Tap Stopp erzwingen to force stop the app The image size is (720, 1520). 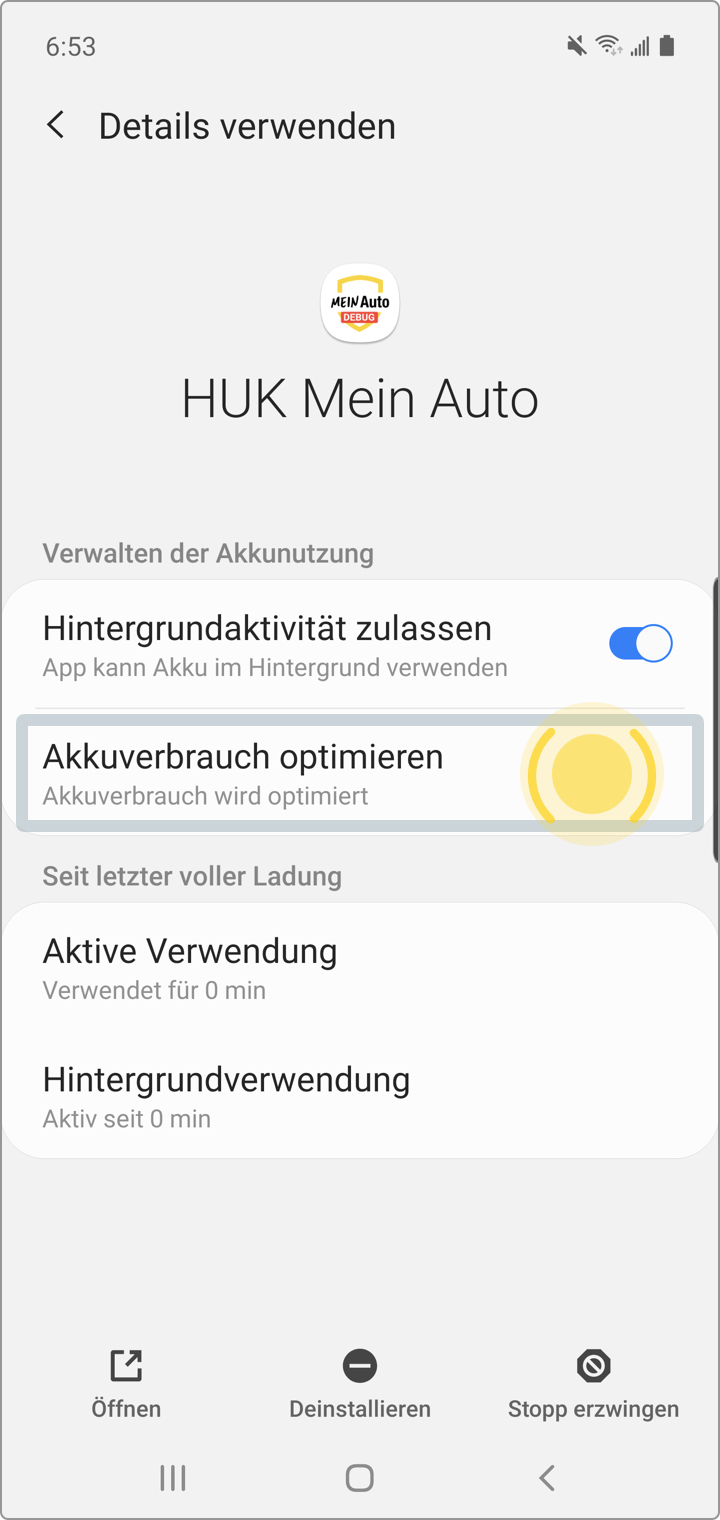click(x=593, y=1385)
